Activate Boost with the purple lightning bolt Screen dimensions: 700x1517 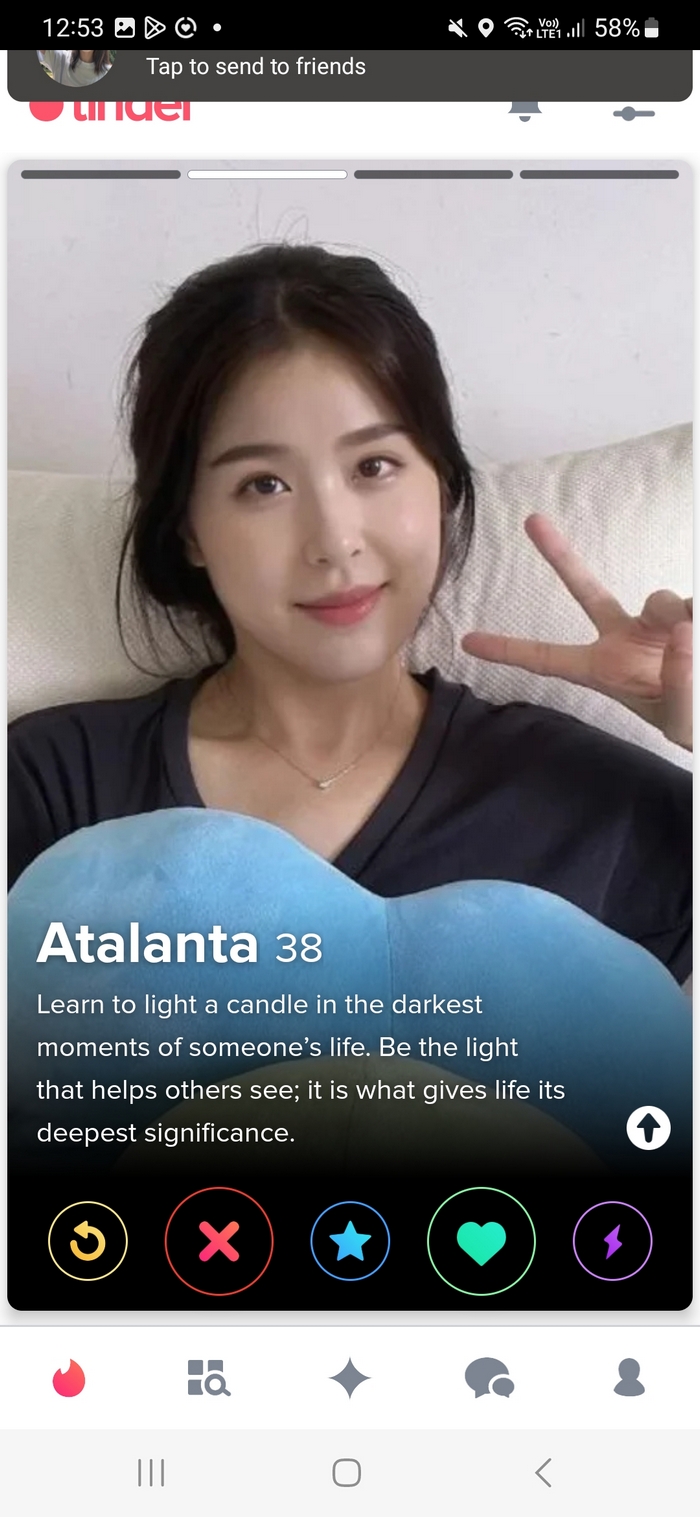(612, 1241)
